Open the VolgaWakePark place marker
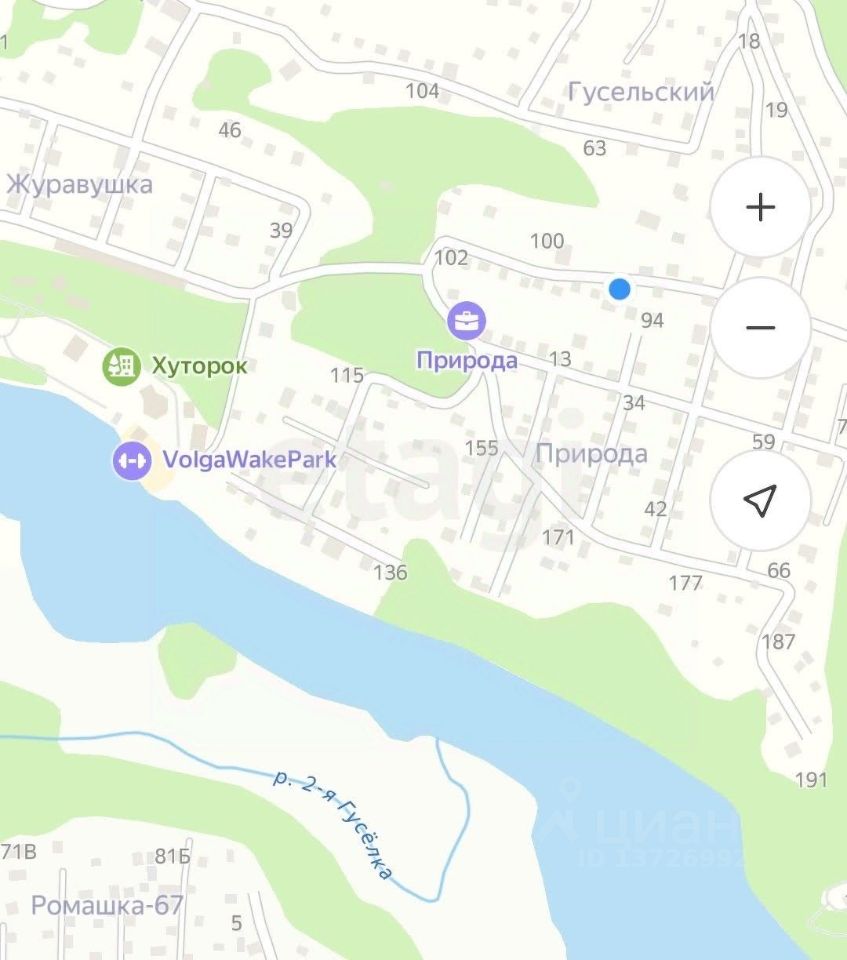847x960 pixels. click(132, 460)
